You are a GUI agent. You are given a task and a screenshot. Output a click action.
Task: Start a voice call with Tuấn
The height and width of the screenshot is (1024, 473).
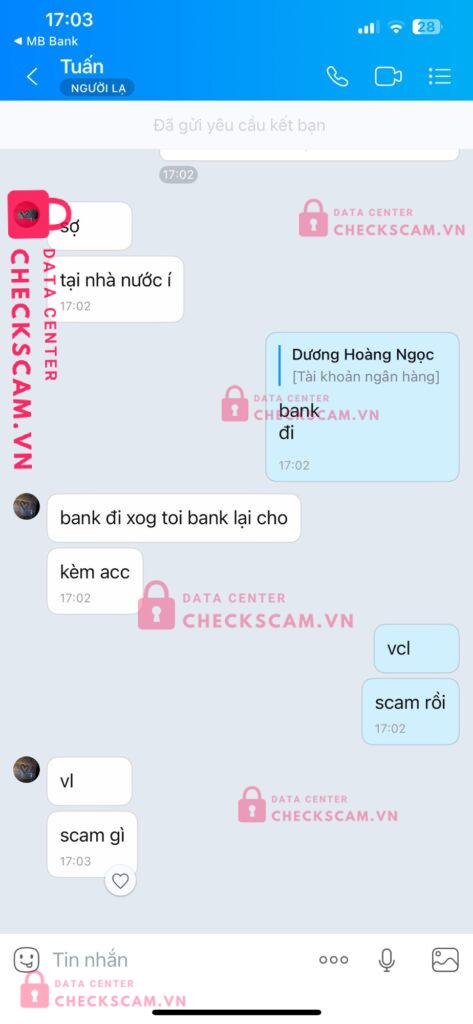click(337, 76)
